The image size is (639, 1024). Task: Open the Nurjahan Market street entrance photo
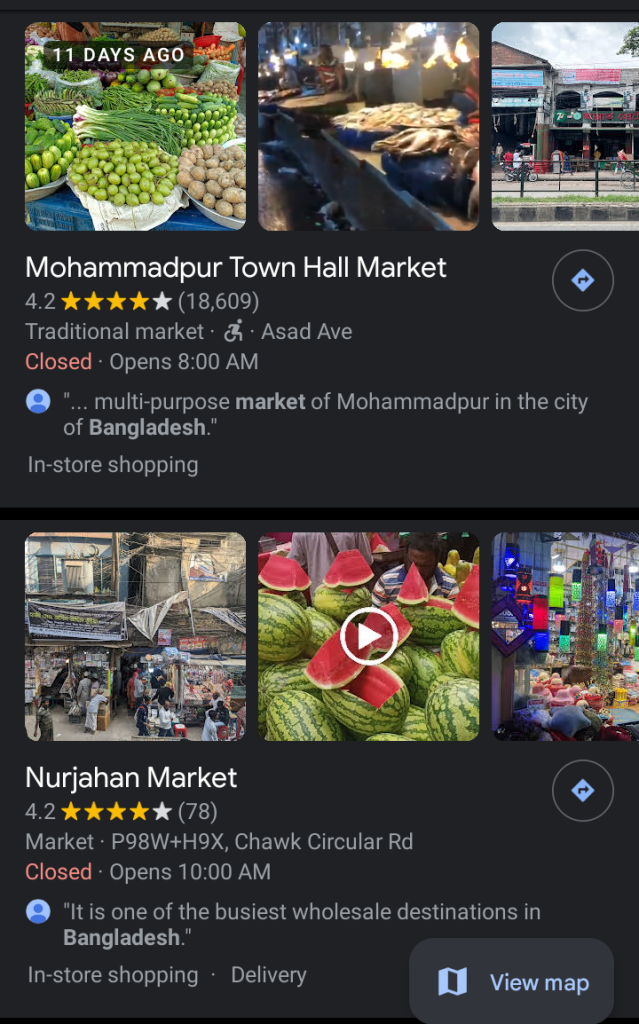click(x=135, y=636)
